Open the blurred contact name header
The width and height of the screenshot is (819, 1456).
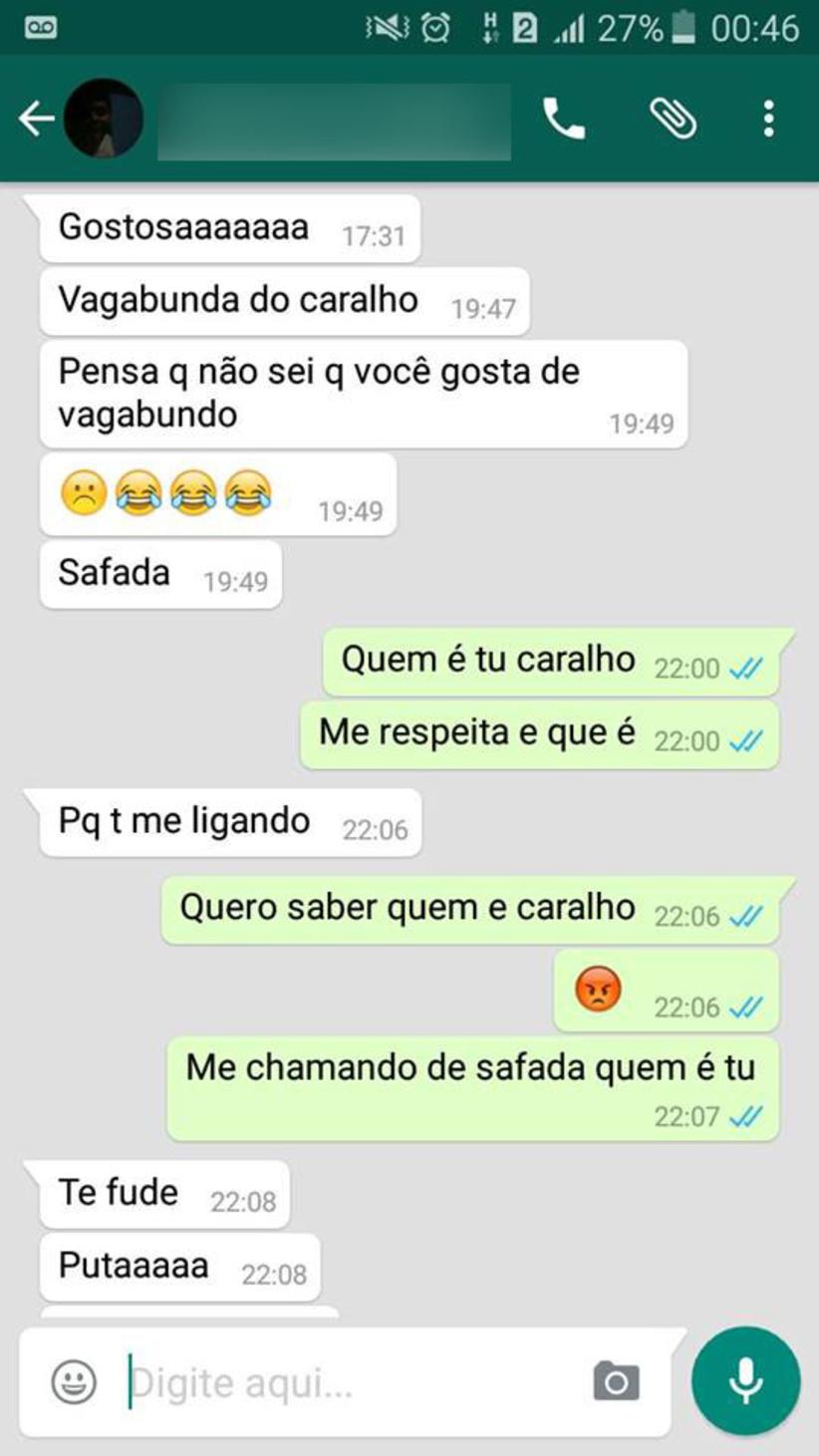334,122
